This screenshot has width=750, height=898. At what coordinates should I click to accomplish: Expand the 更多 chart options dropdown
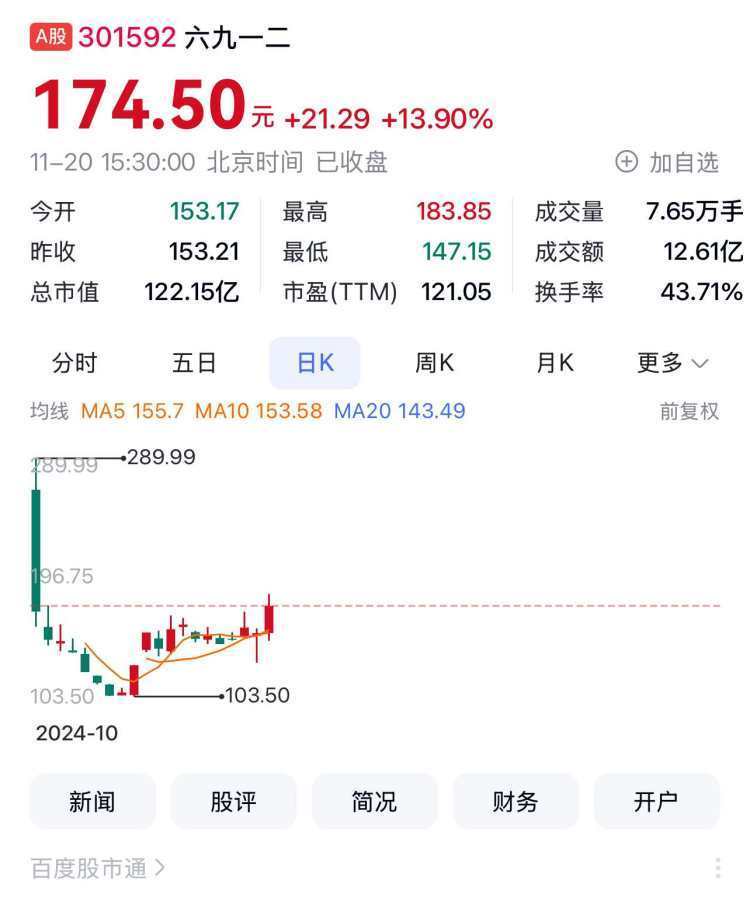tap(672, 363)
